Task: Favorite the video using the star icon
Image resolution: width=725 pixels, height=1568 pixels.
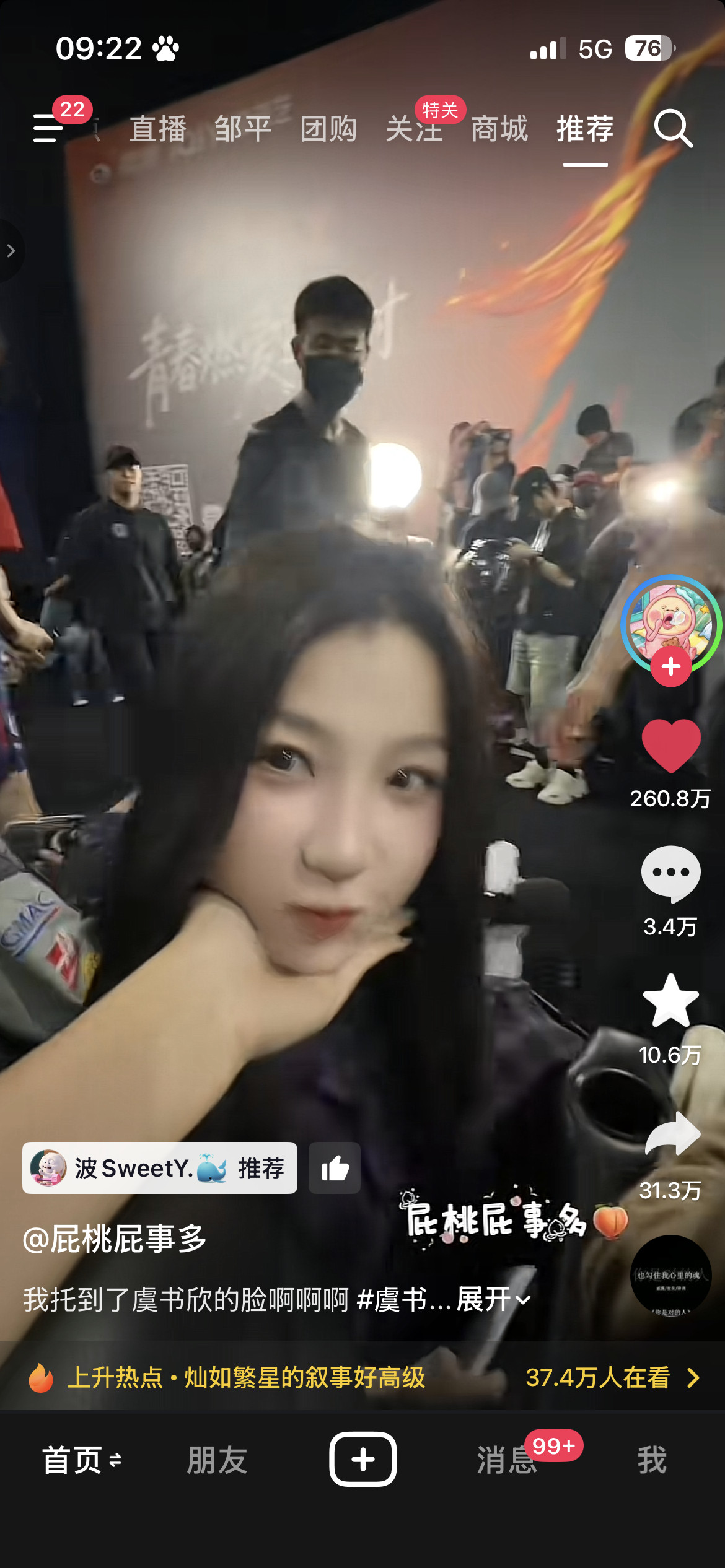Action: [671, 1001]
